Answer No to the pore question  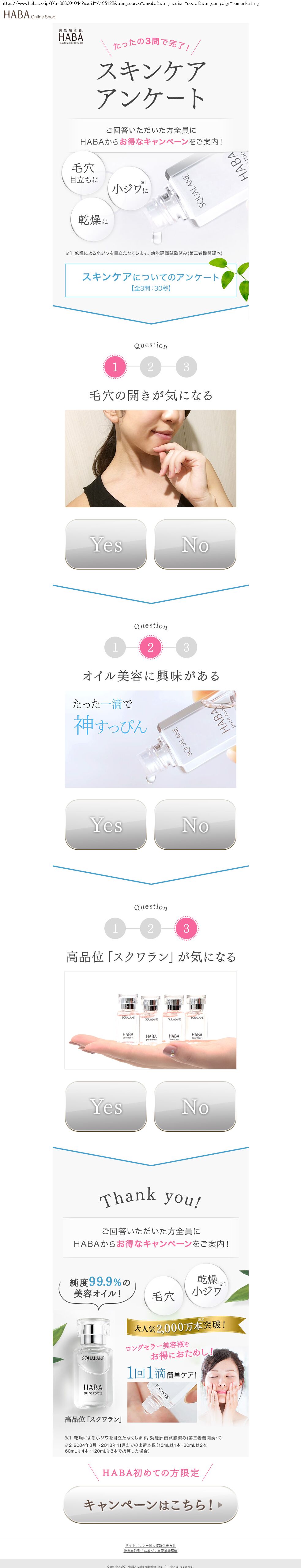195,544
